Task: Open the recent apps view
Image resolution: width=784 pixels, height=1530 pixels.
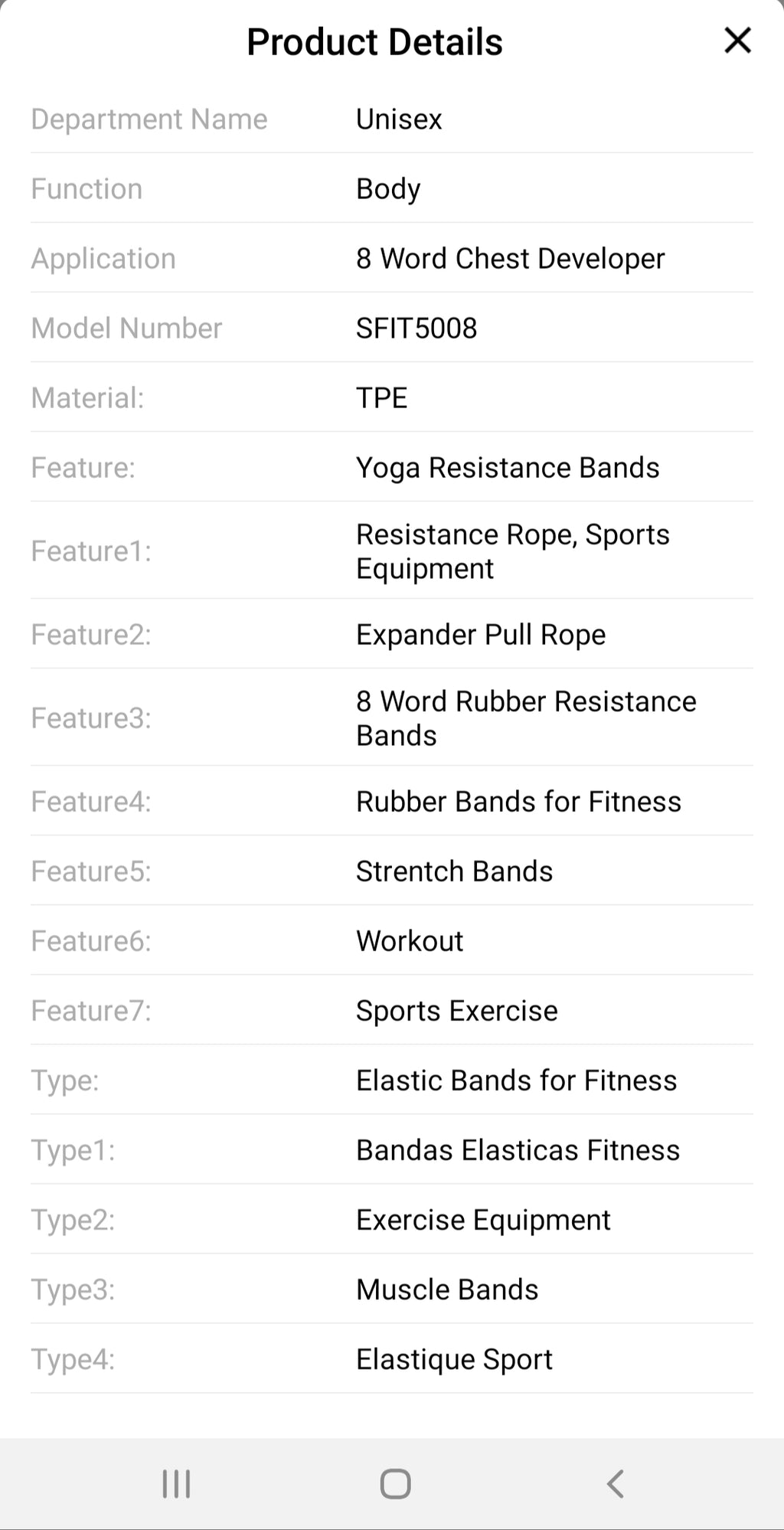Action: tap(176, 1483)
